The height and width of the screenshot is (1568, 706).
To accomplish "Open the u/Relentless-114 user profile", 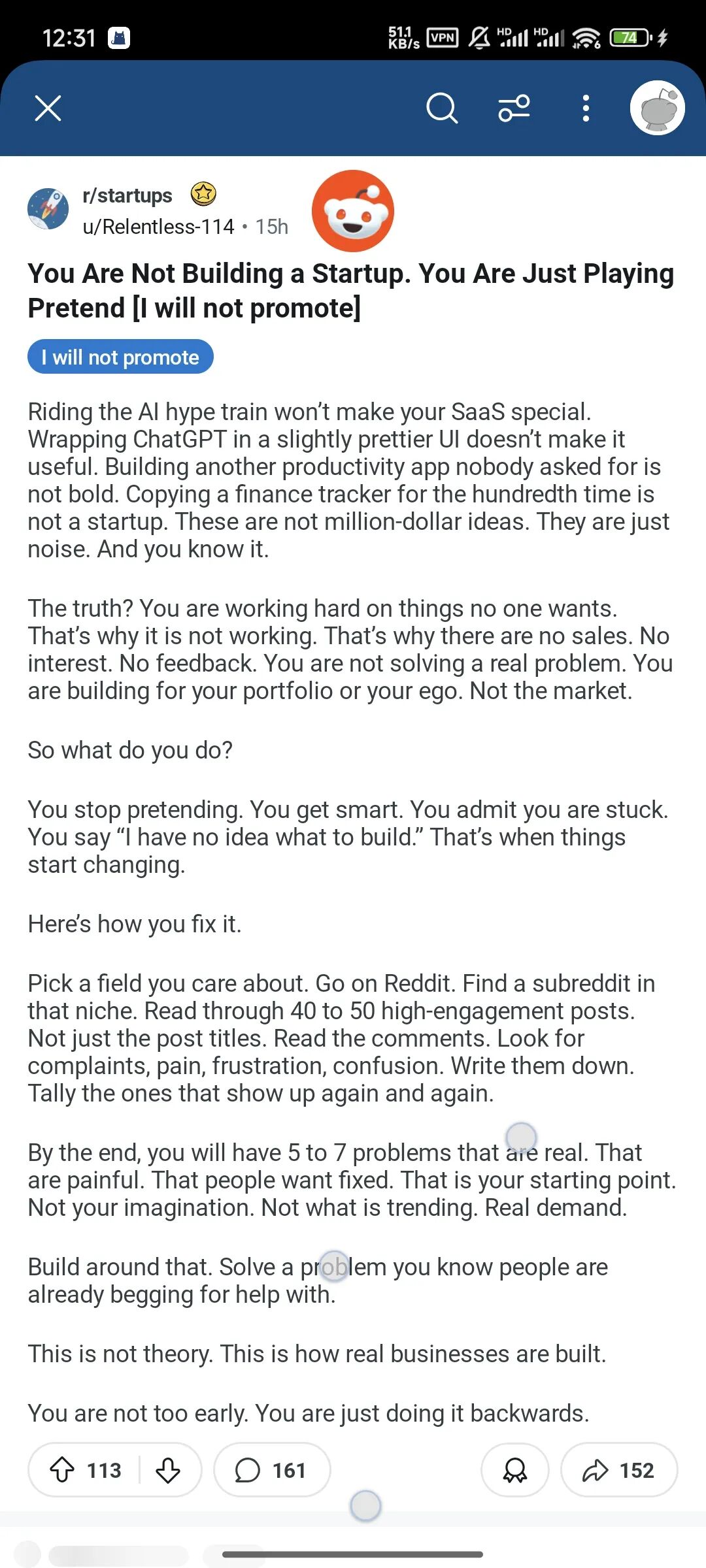I will tap(158, 227).
